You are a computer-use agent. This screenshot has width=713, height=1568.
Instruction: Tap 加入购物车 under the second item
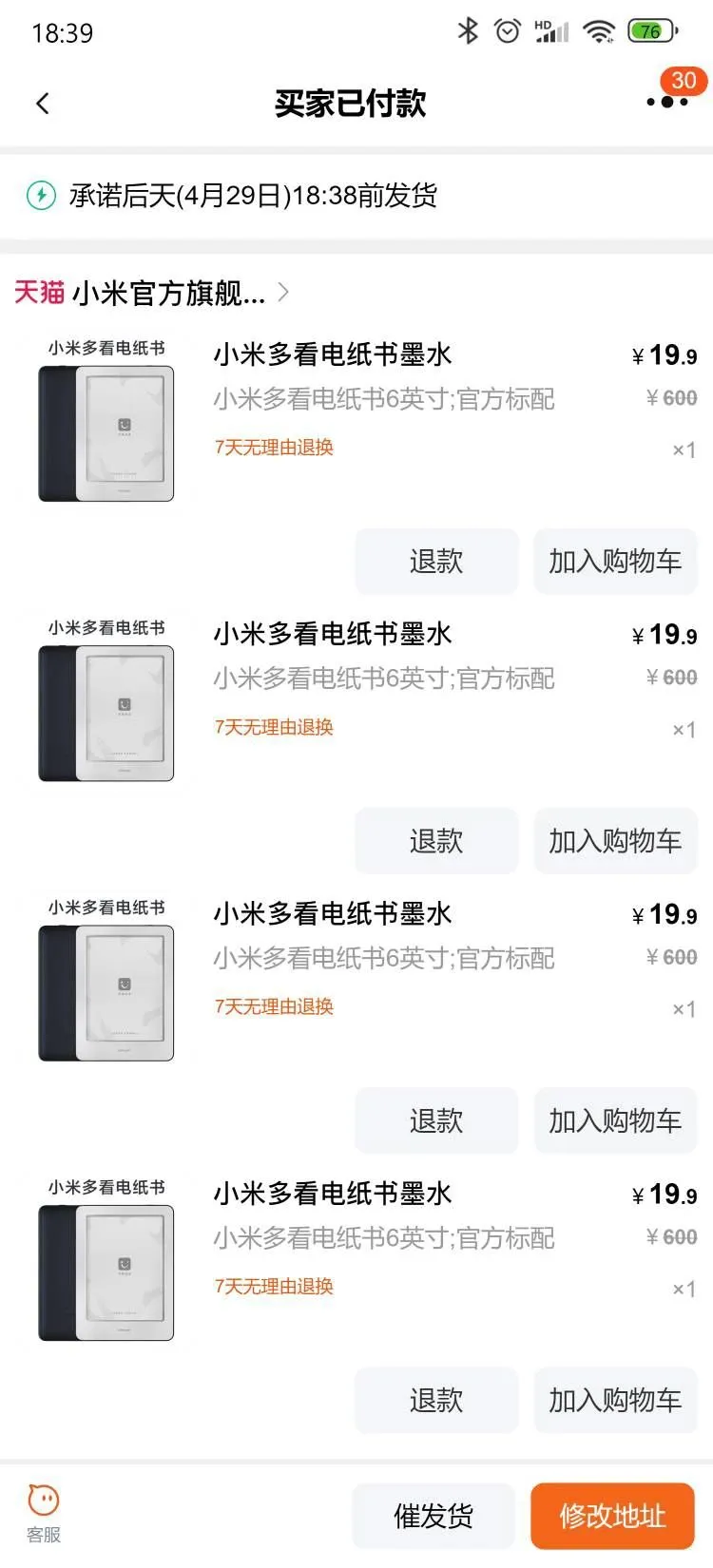point(615,841)
